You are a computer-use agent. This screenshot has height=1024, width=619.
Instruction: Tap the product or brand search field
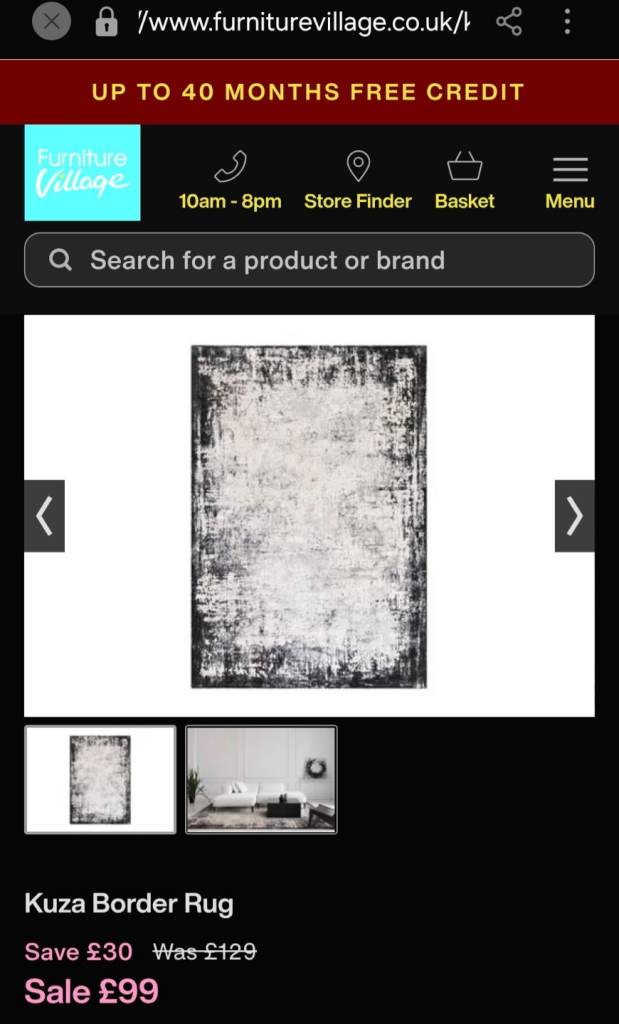pyautogui.click(x=309, y=260)
